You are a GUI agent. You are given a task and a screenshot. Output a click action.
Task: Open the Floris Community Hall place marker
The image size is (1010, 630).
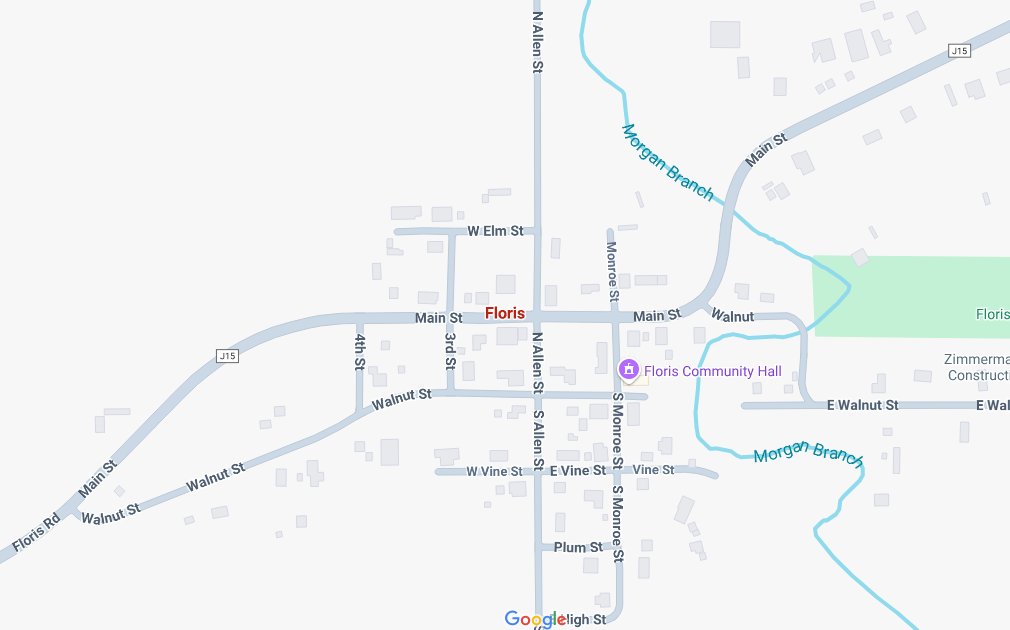point(629,371)
